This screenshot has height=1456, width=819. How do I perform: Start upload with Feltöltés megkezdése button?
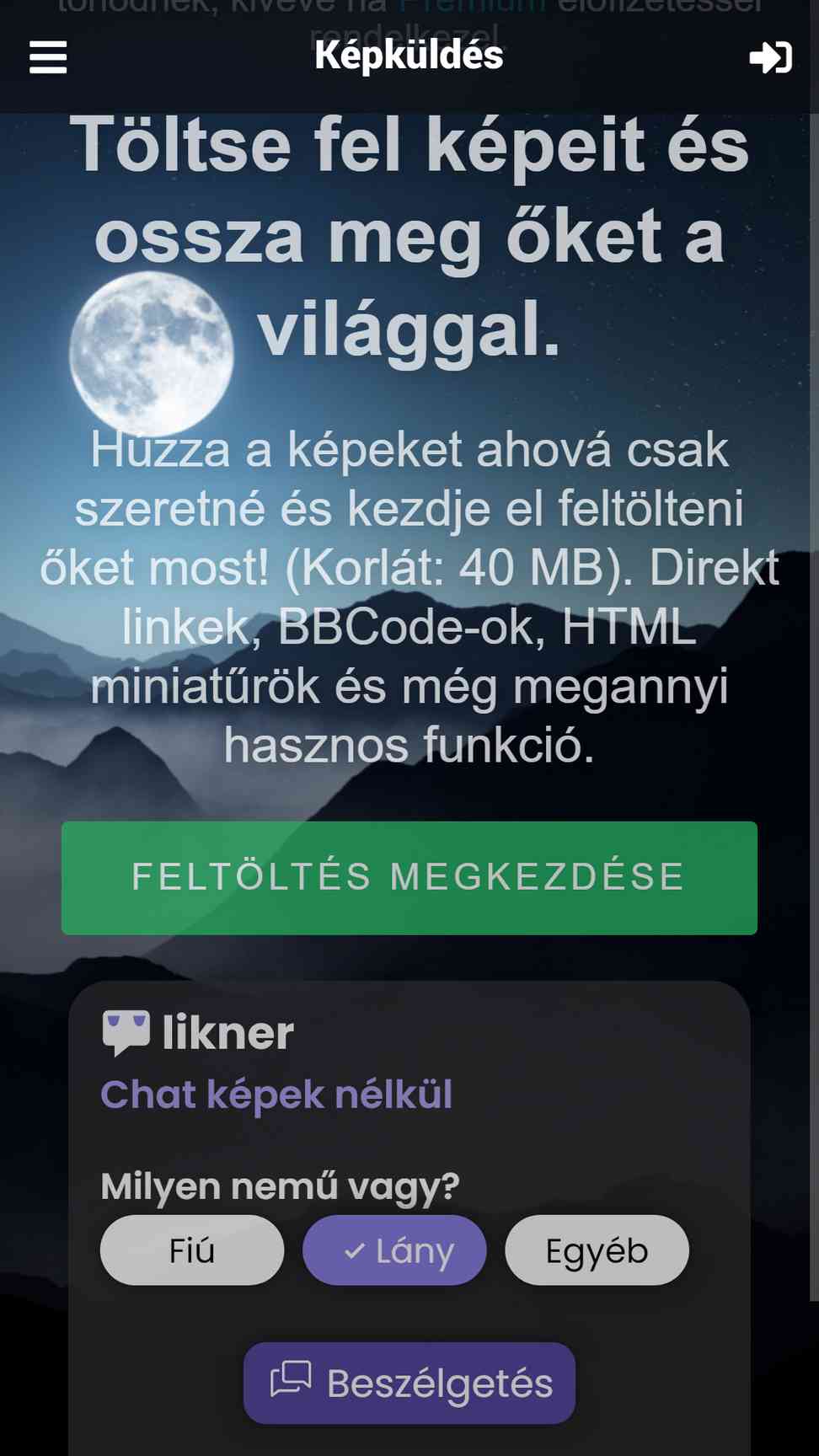(x=409, y=877)
